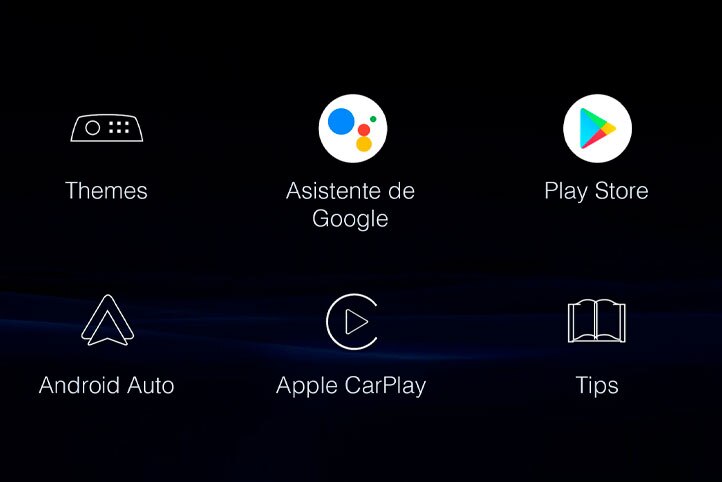The height and width of the screenshot is (482, 722).
Task: Open the Themes app
Action: click(106, 129)
